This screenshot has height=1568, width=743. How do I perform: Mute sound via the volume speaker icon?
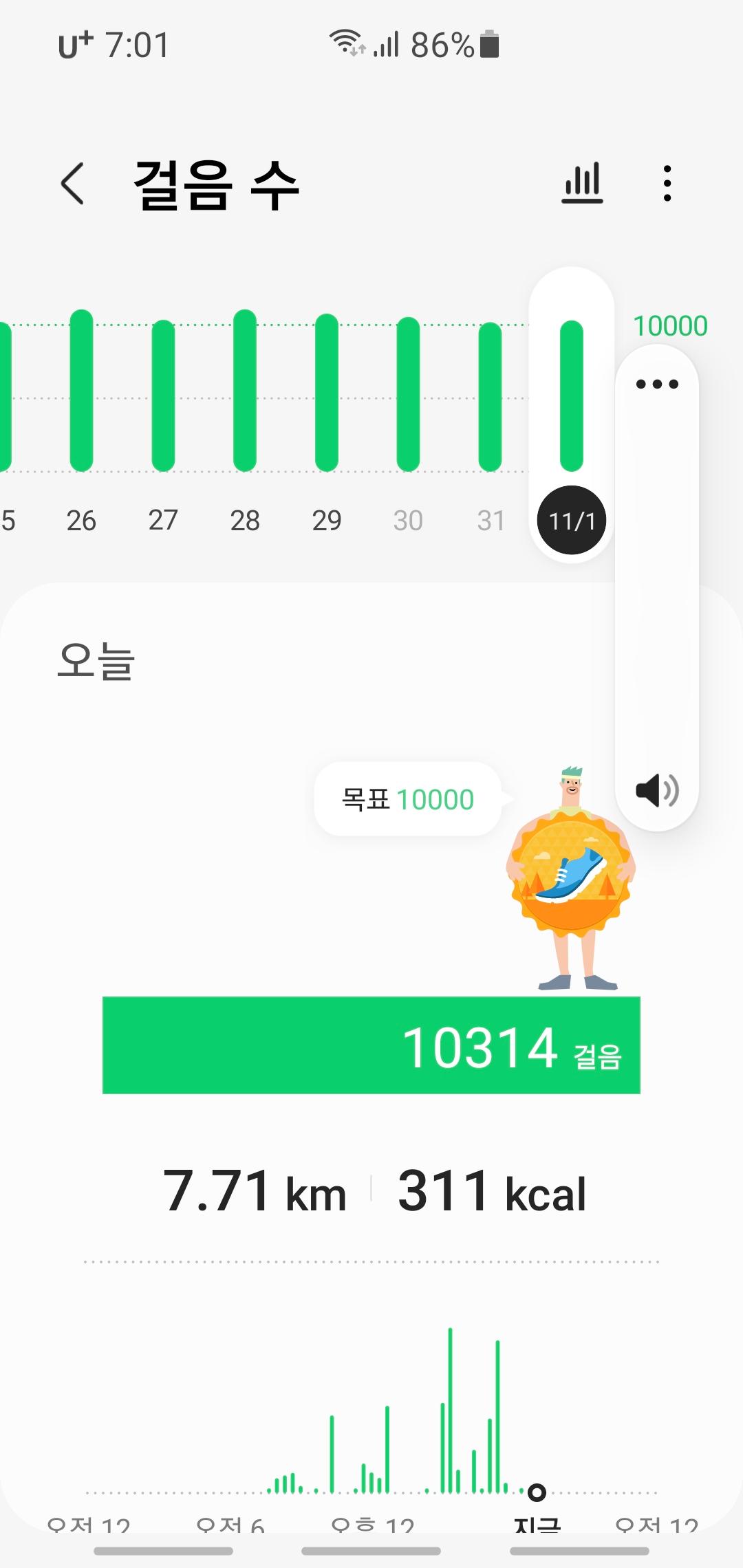[657, 790]
